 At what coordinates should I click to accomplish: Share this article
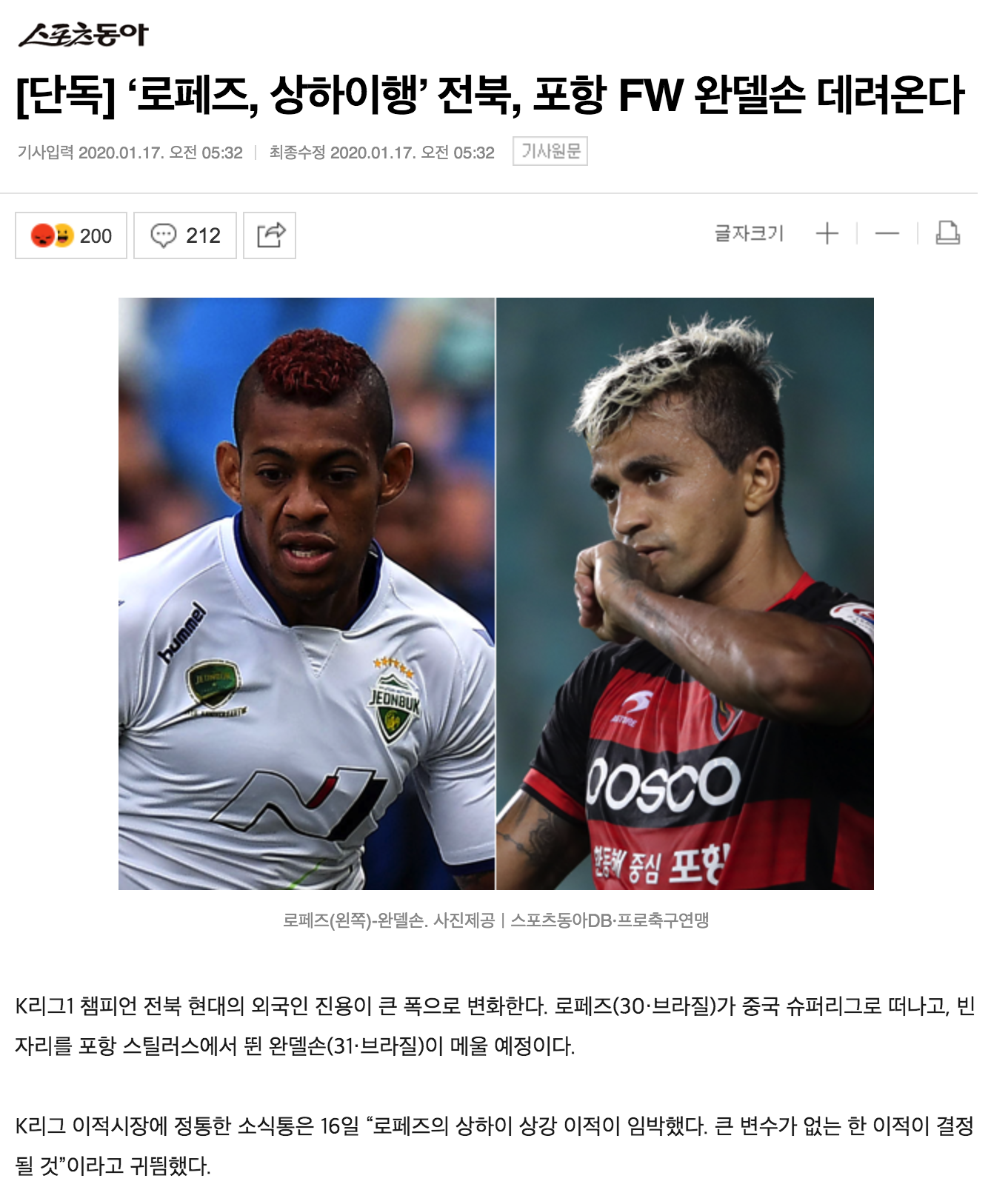[270, 235]
